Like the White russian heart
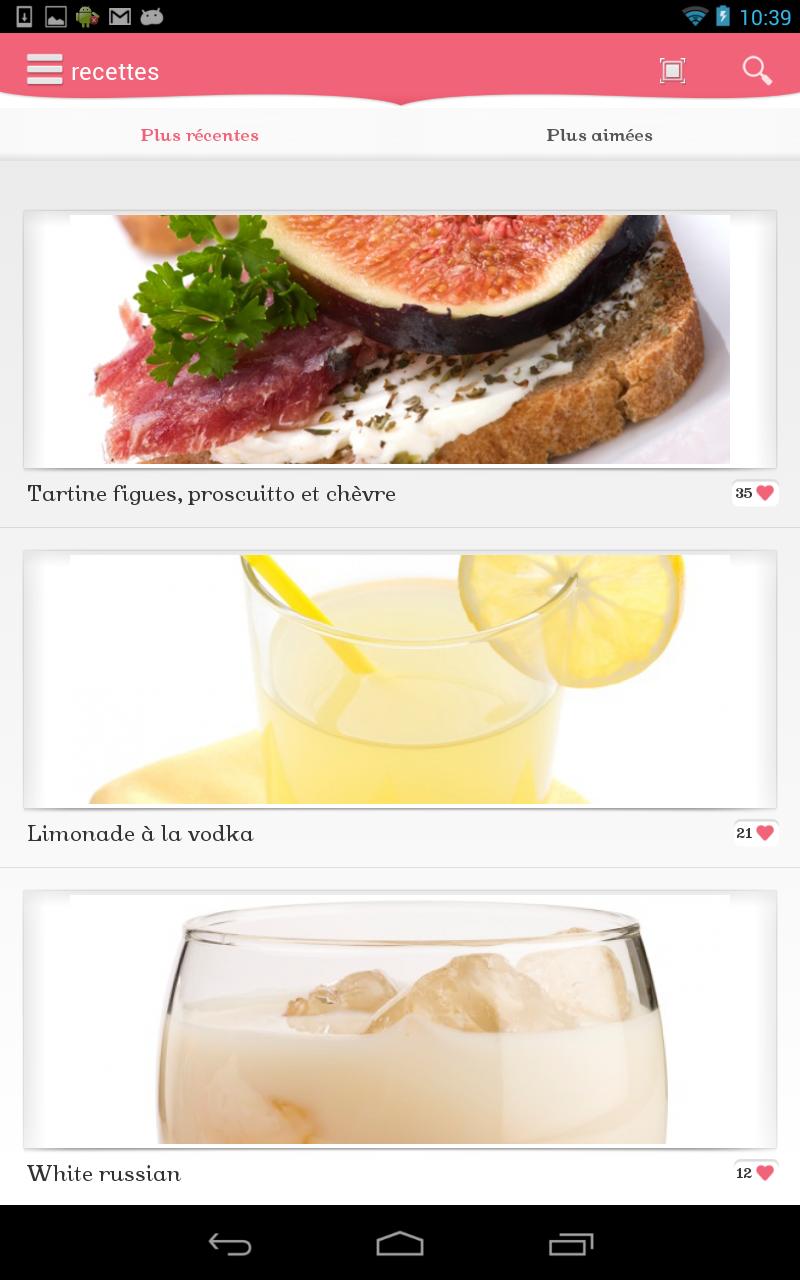 pyautogui.click(x=765, y=1173)
